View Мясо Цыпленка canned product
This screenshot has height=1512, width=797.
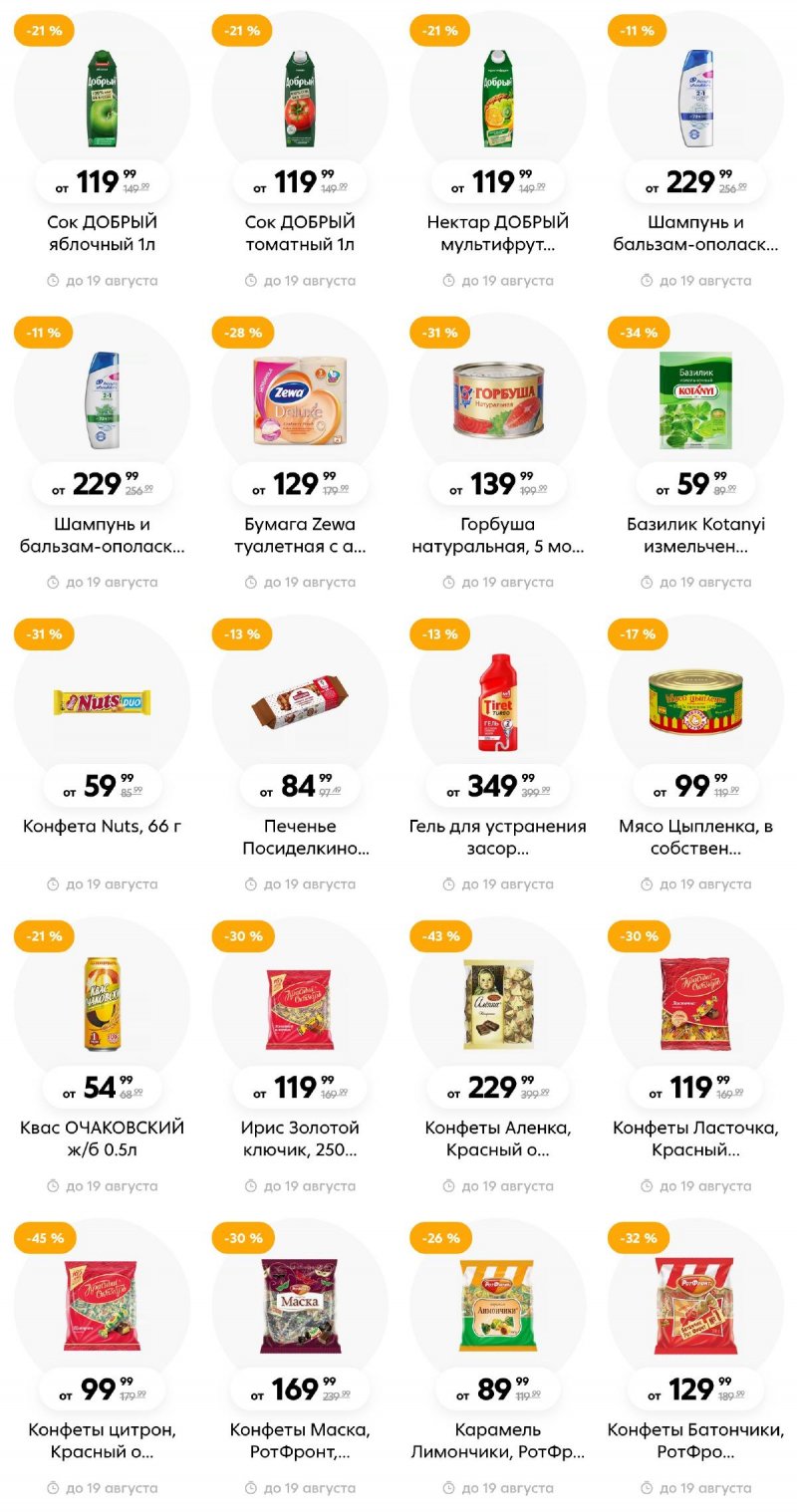click(x=695, y=702)
